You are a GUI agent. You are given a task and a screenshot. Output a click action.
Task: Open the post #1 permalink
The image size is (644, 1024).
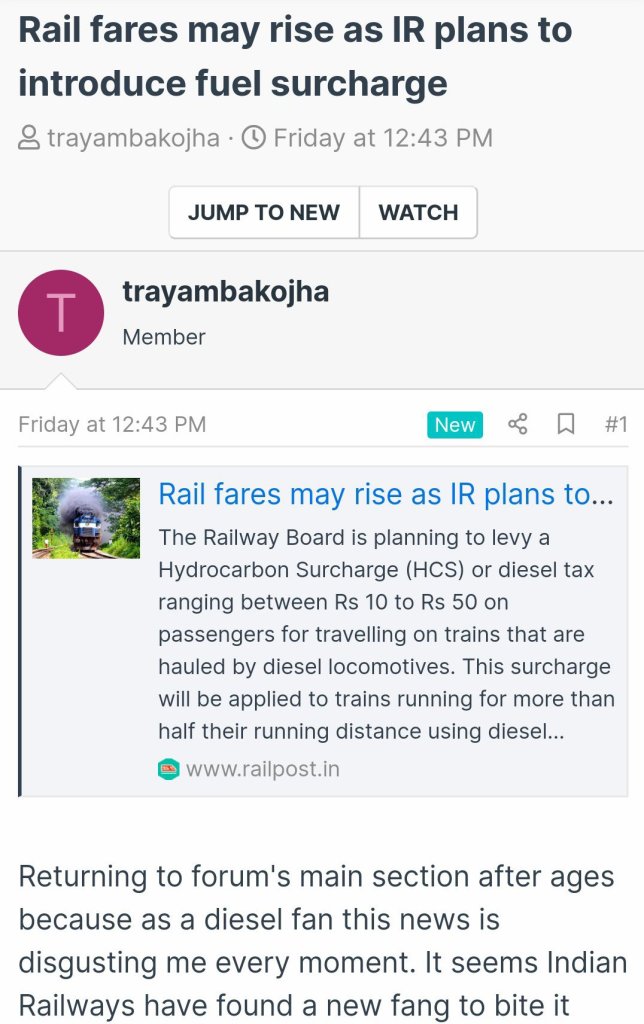[x=616, y=424]
